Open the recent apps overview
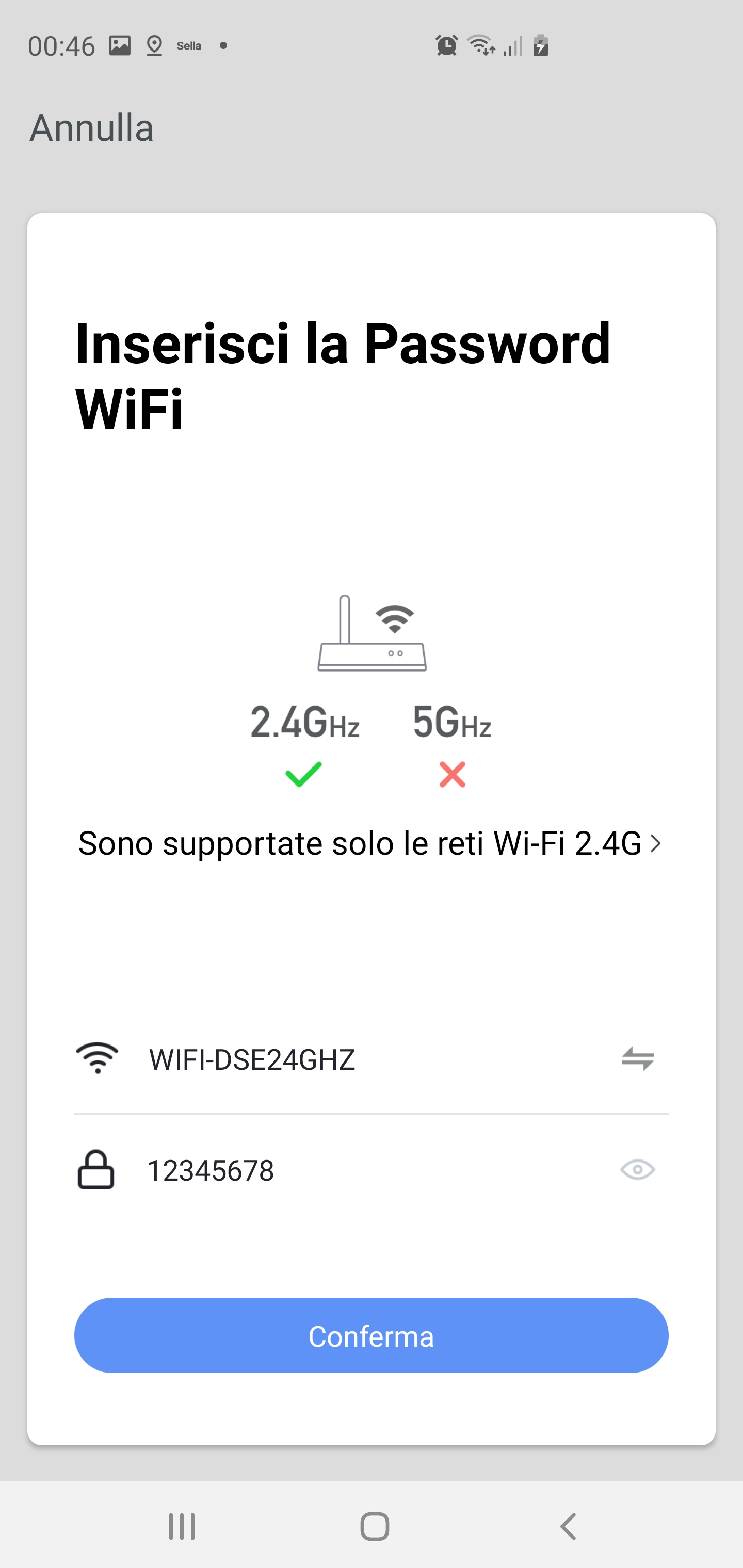 click(182, 1526)
